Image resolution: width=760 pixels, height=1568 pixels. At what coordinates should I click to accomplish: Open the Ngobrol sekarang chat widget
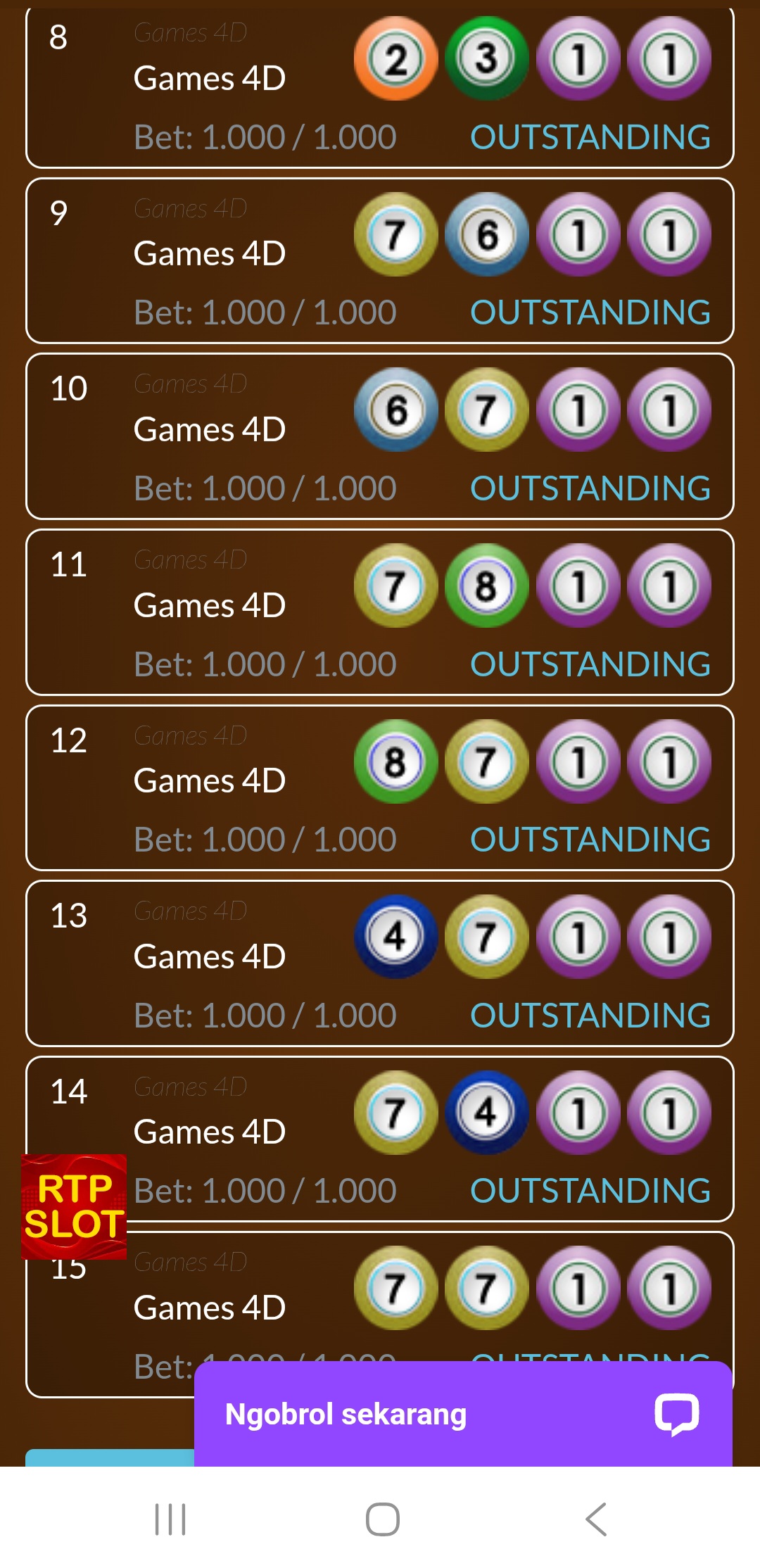tap(462, 1415)
